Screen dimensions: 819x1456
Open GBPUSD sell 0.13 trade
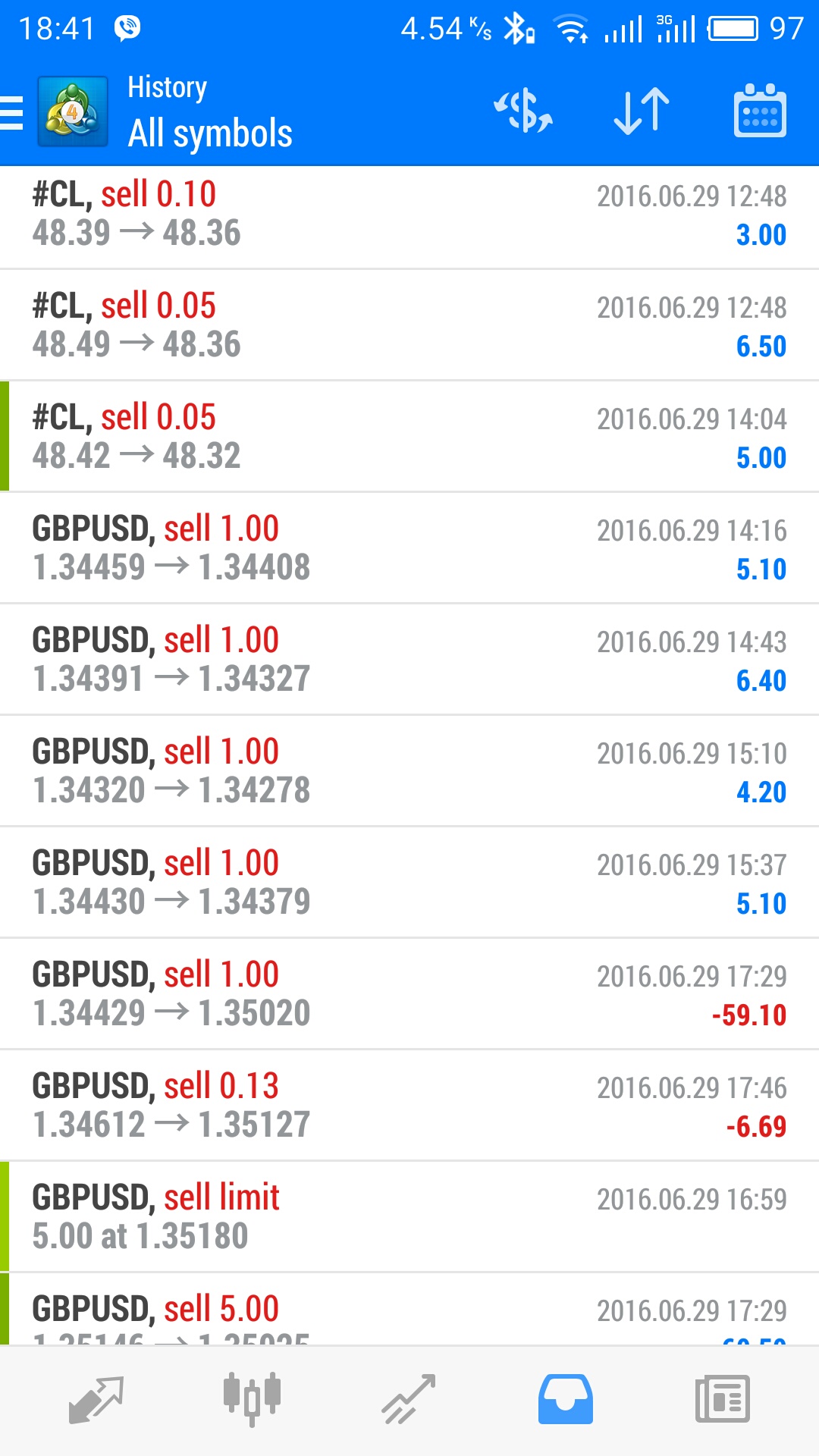(x=409, y=1106)
